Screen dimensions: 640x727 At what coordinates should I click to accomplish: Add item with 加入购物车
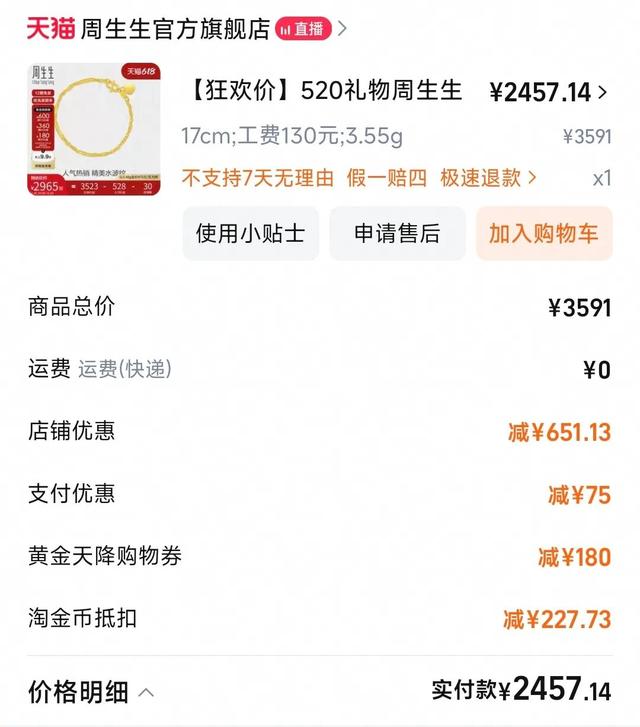click(543, 234)
